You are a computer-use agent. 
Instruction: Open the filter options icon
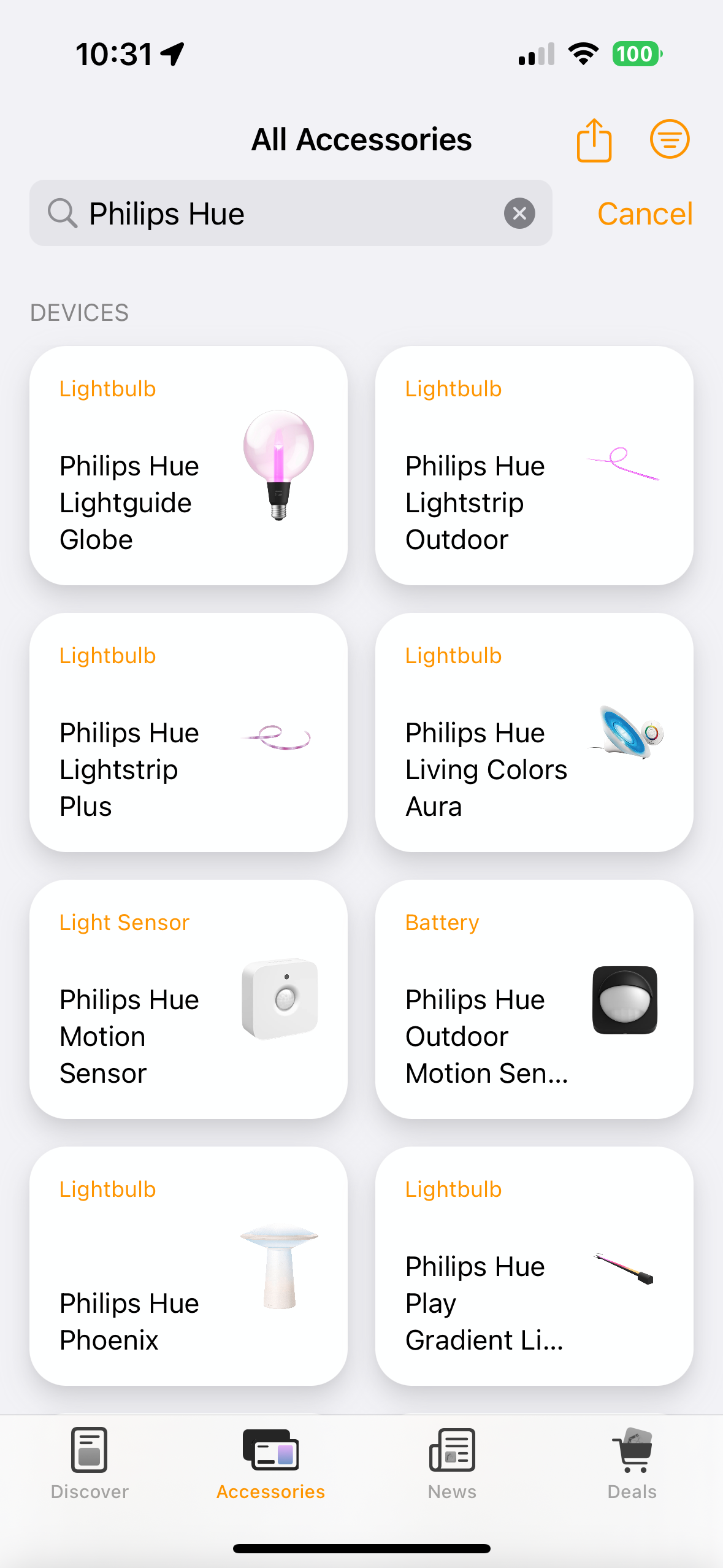coord(669,139)
